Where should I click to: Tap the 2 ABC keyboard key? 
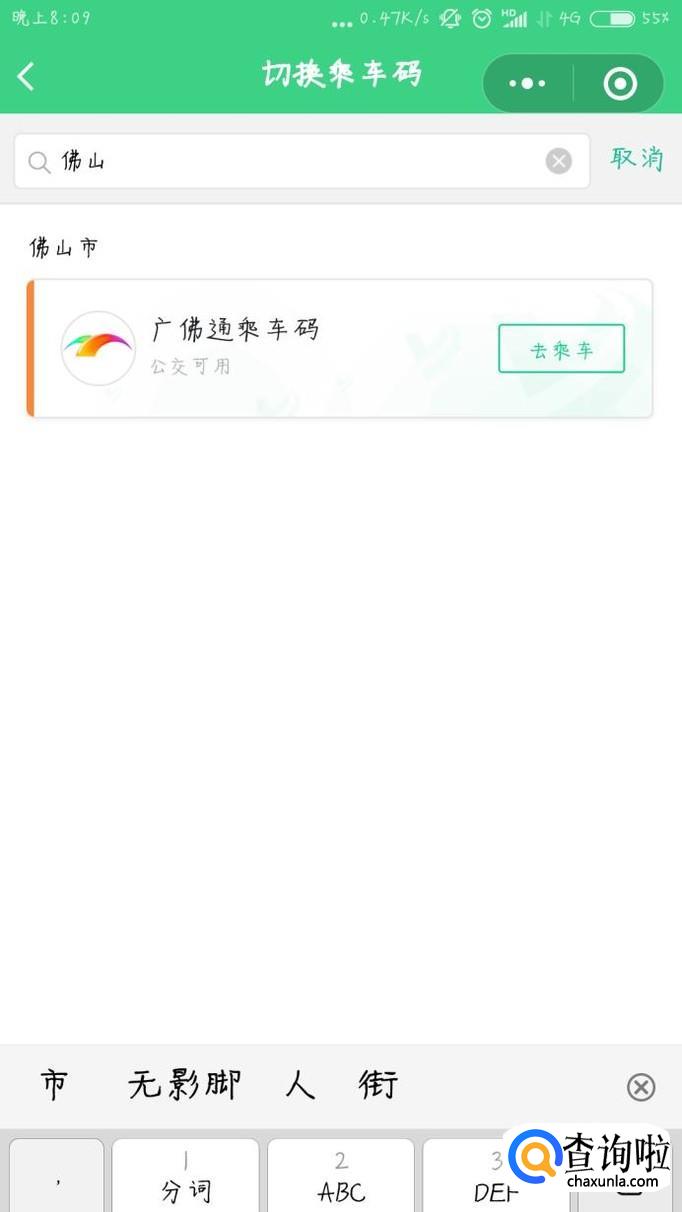[x=341, y=1178]
